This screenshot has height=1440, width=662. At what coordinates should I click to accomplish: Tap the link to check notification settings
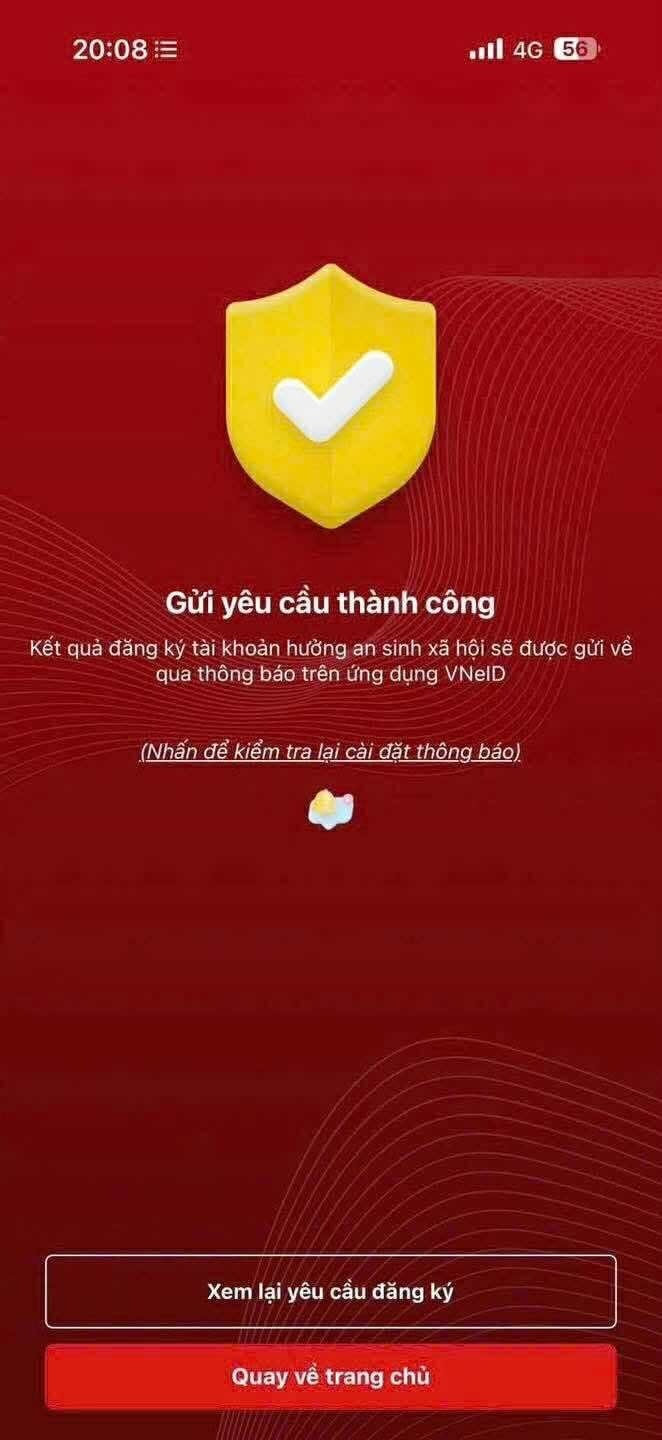pyautogui.click(x=330, y=752)
